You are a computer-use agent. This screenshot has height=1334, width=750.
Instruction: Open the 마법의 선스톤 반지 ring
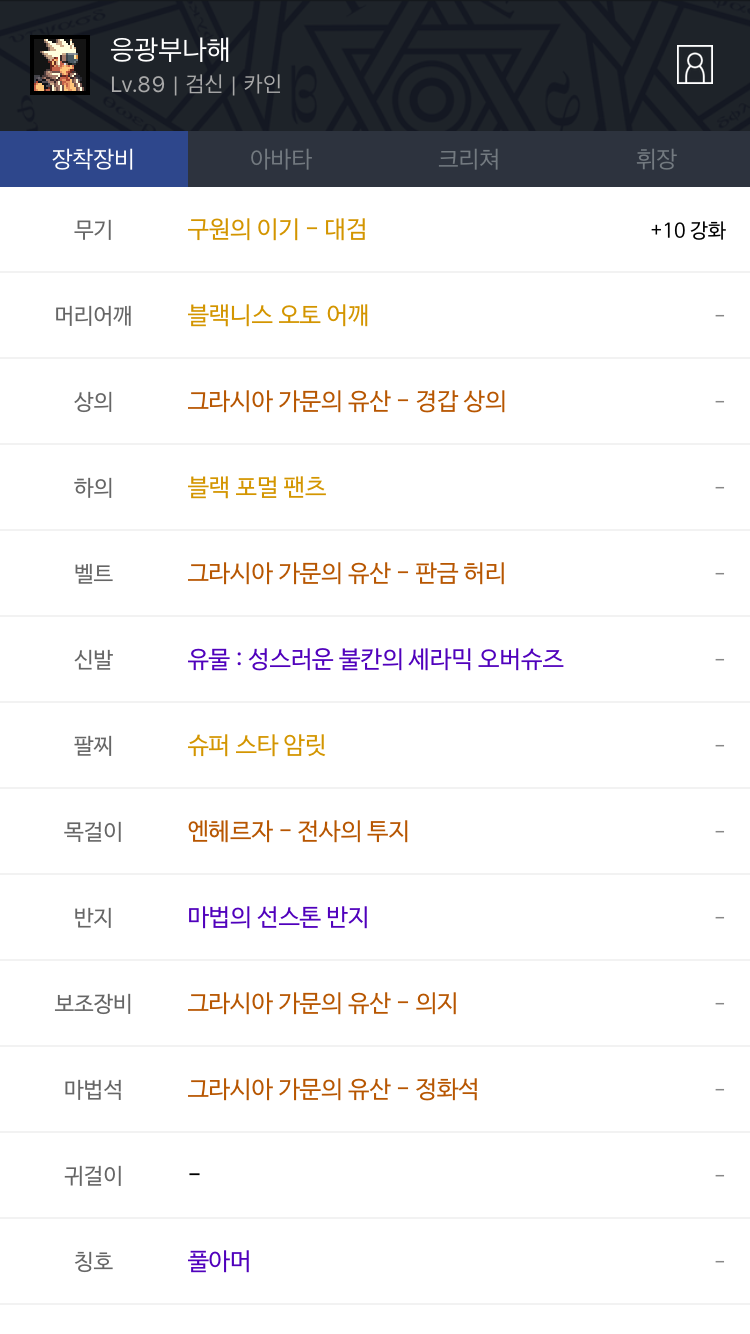278,917
